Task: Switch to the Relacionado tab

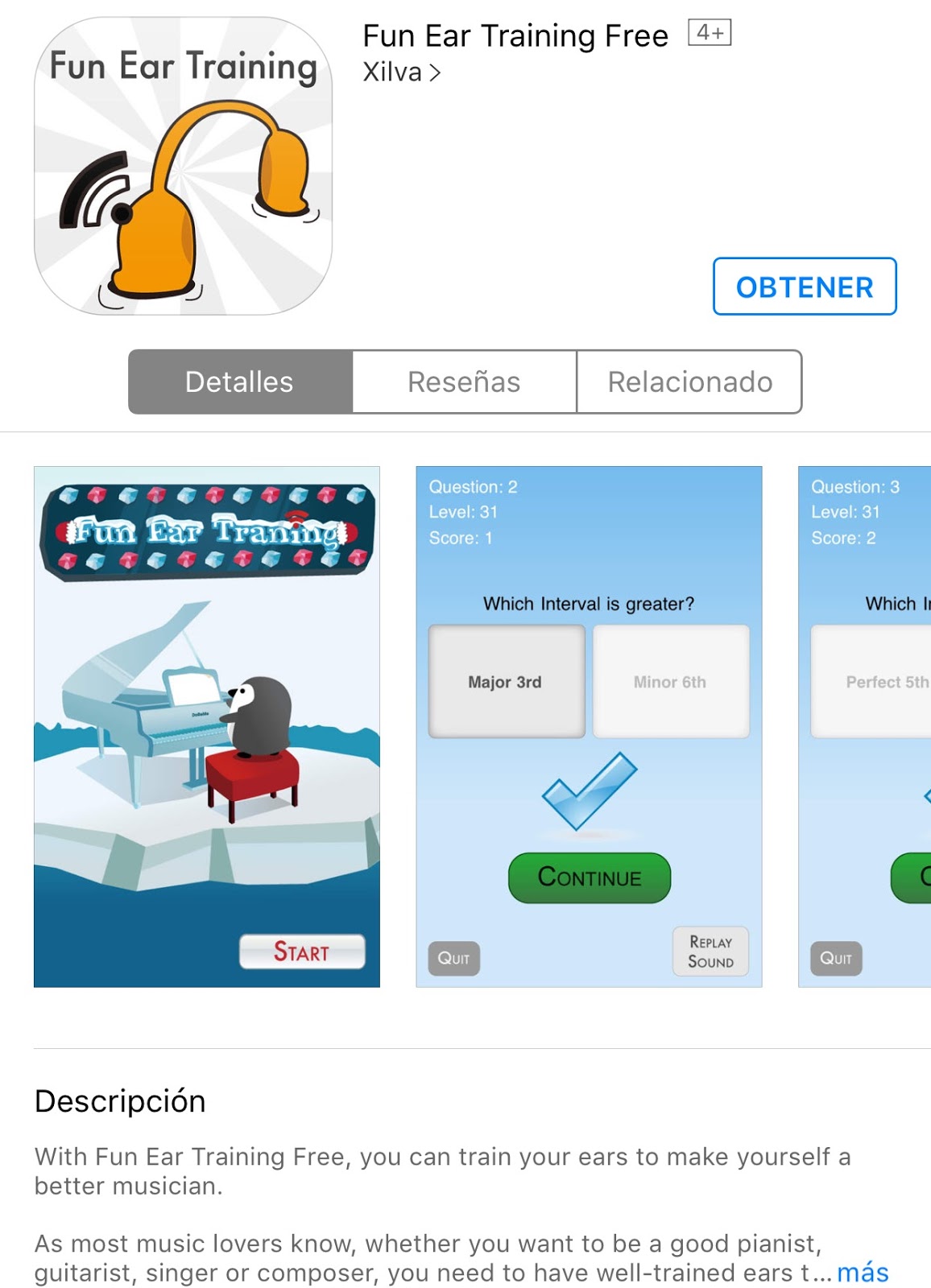Action: pos(689,382)
